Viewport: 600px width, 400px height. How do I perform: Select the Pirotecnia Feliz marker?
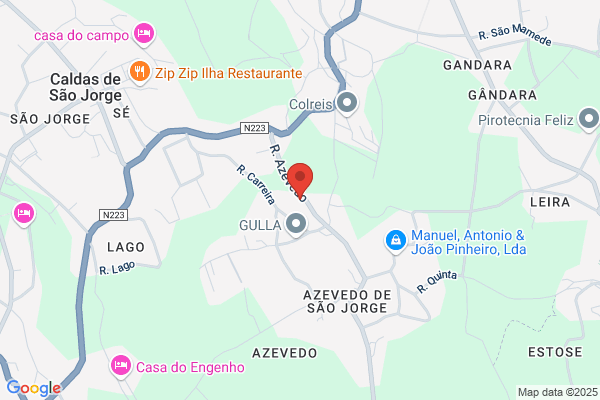[589, 119]
